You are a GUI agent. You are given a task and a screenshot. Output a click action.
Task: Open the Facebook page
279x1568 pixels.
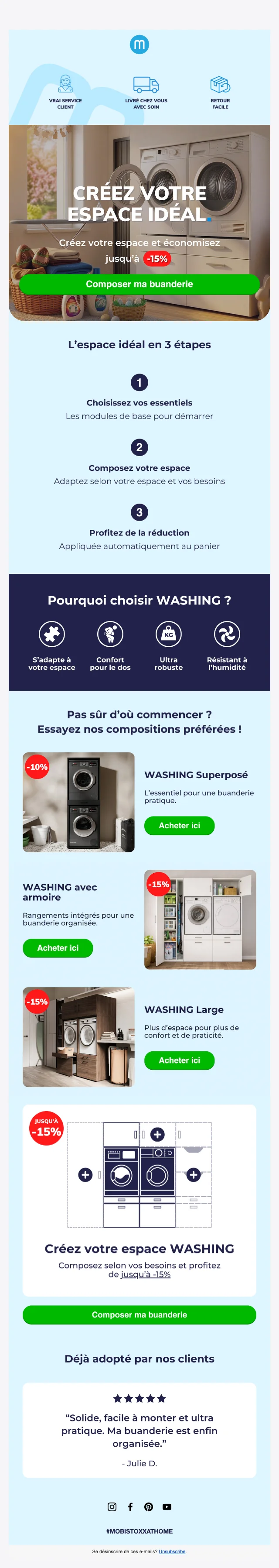point(130,1507)
